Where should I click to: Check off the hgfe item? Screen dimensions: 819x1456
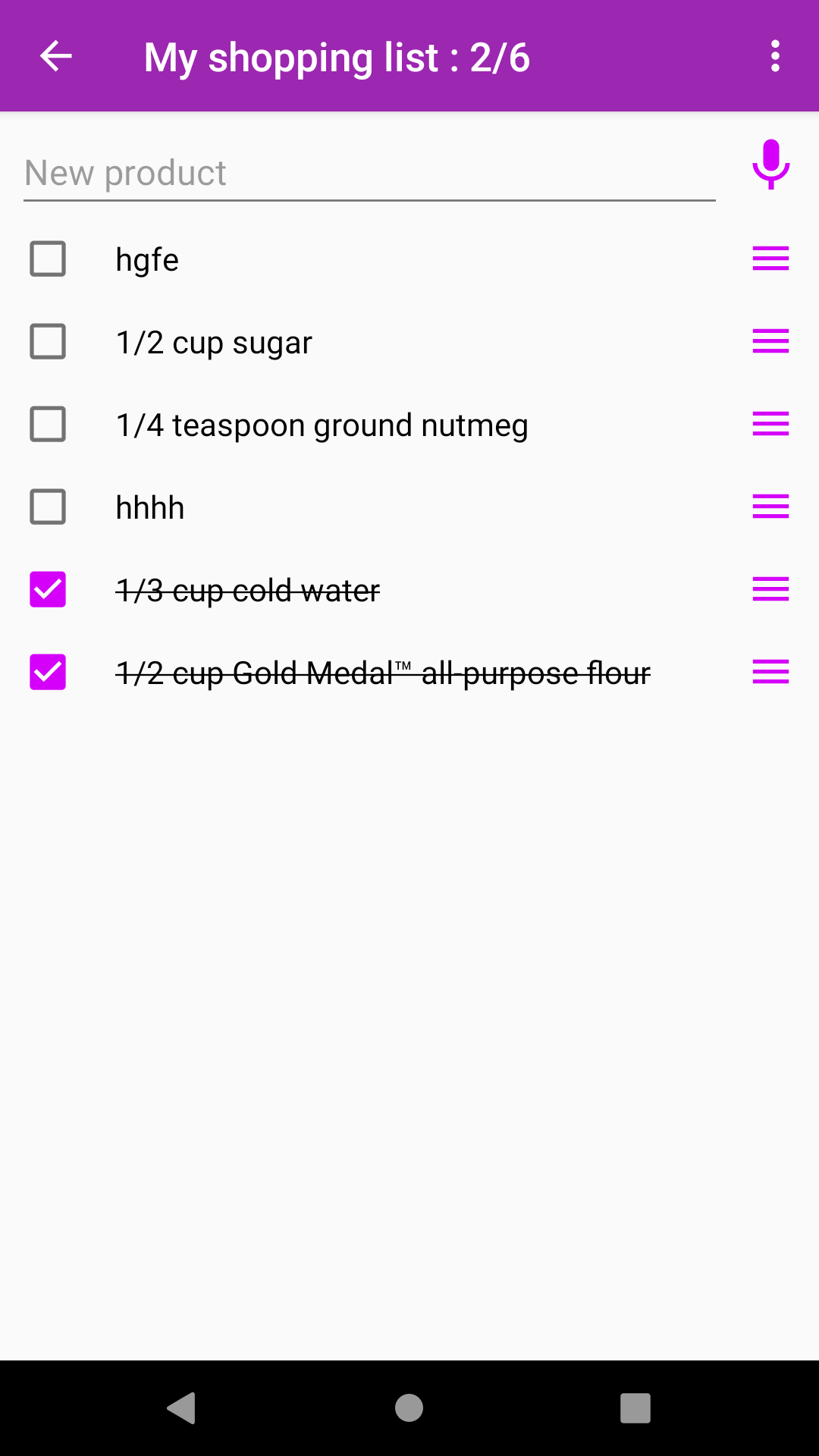(x=47, y=259)
